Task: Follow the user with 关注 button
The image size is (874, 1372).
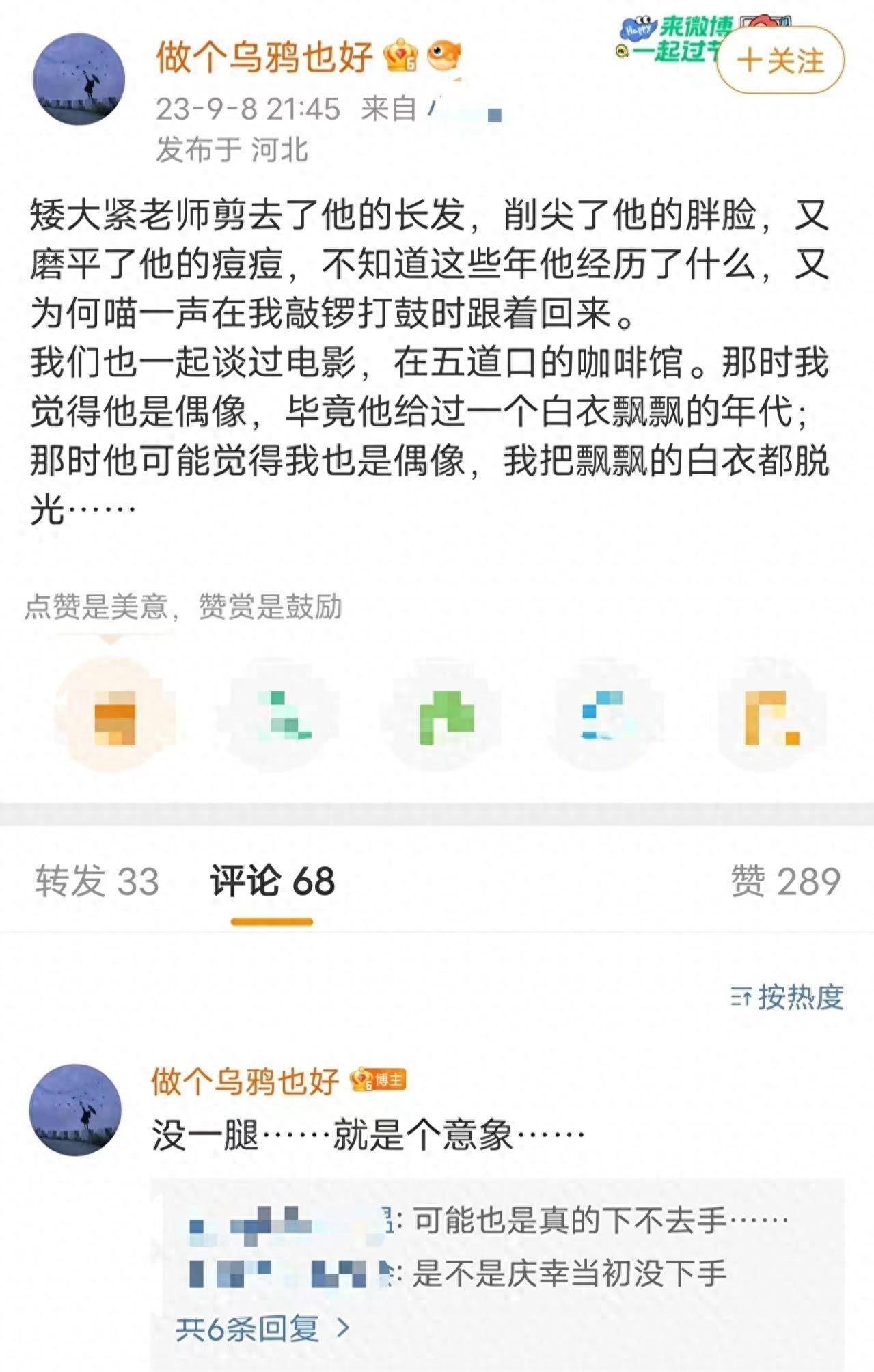Action: 780,60
